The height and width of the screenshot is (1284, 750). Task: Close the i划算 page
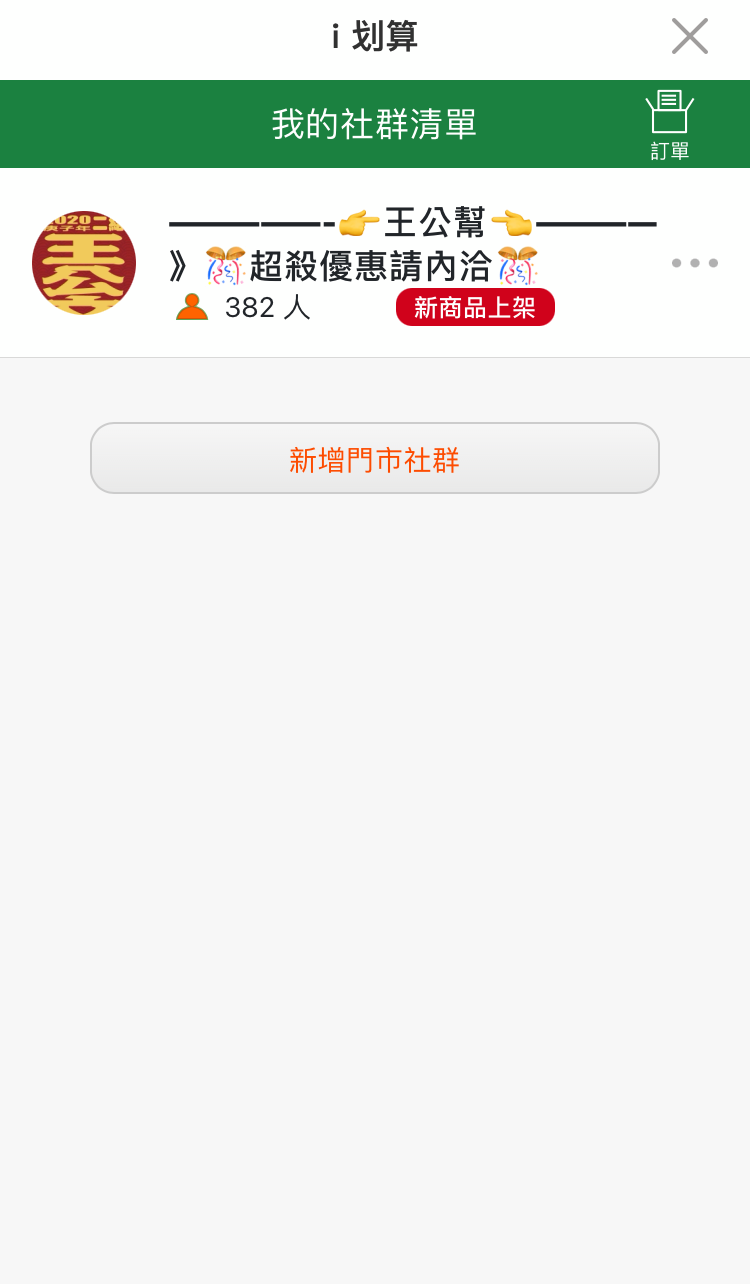tap(690, 36)
